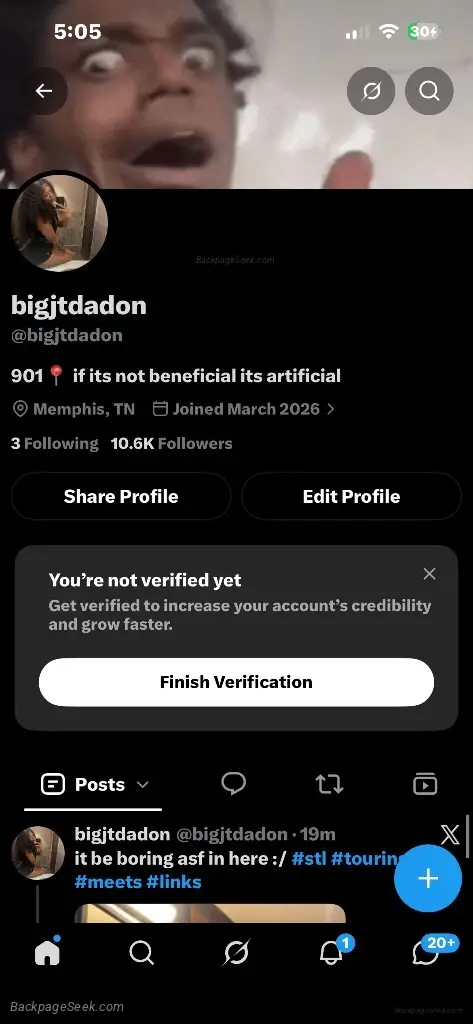Tap the Edit Profile button
The height and width of the screenshot is (1024, 473).
[x=351, y=496]
